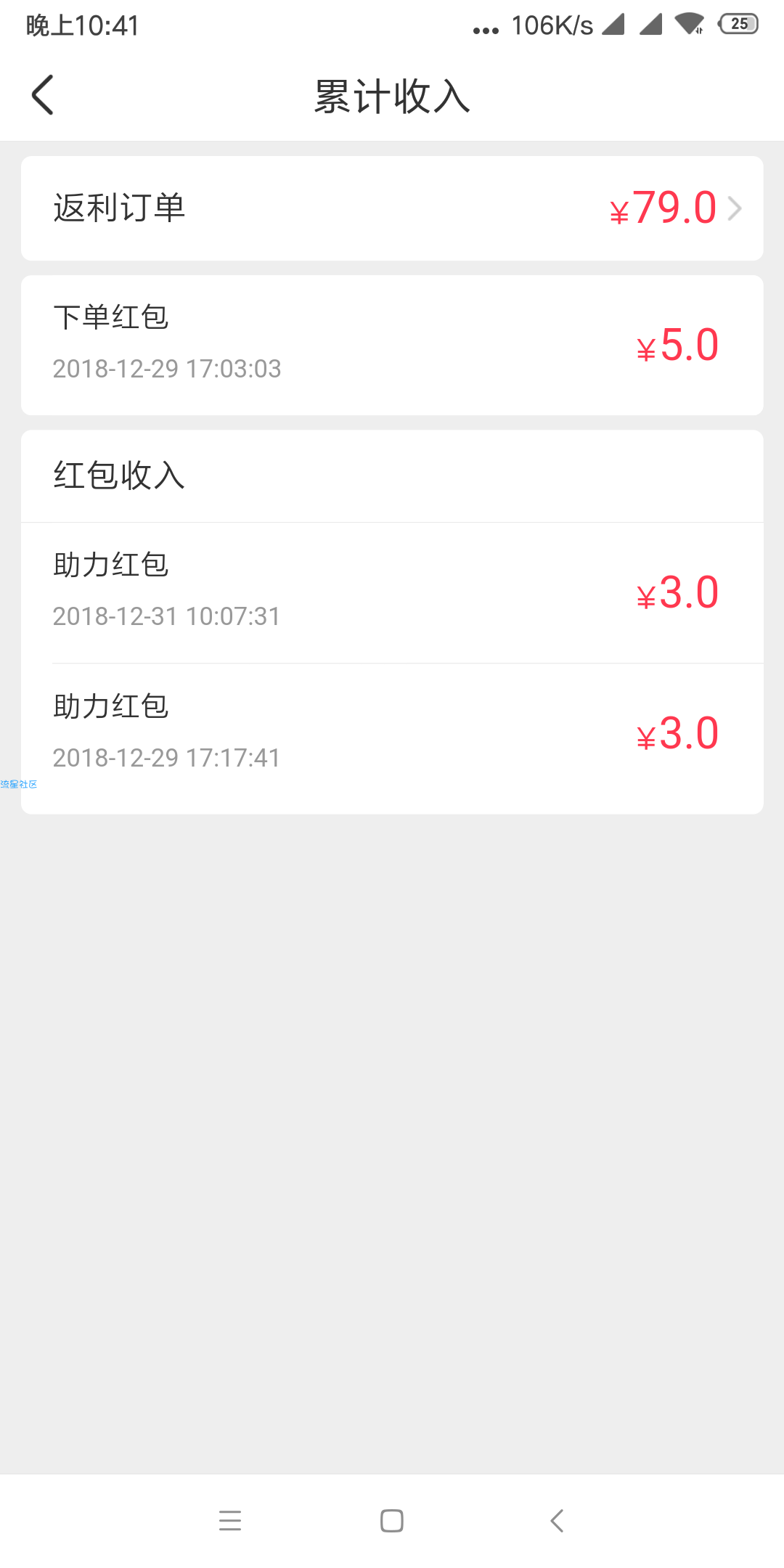The height and width of the screenshot is (1568, 784).
Task: Go back from the 累计收入 page
Action: [x=43, y=95]
